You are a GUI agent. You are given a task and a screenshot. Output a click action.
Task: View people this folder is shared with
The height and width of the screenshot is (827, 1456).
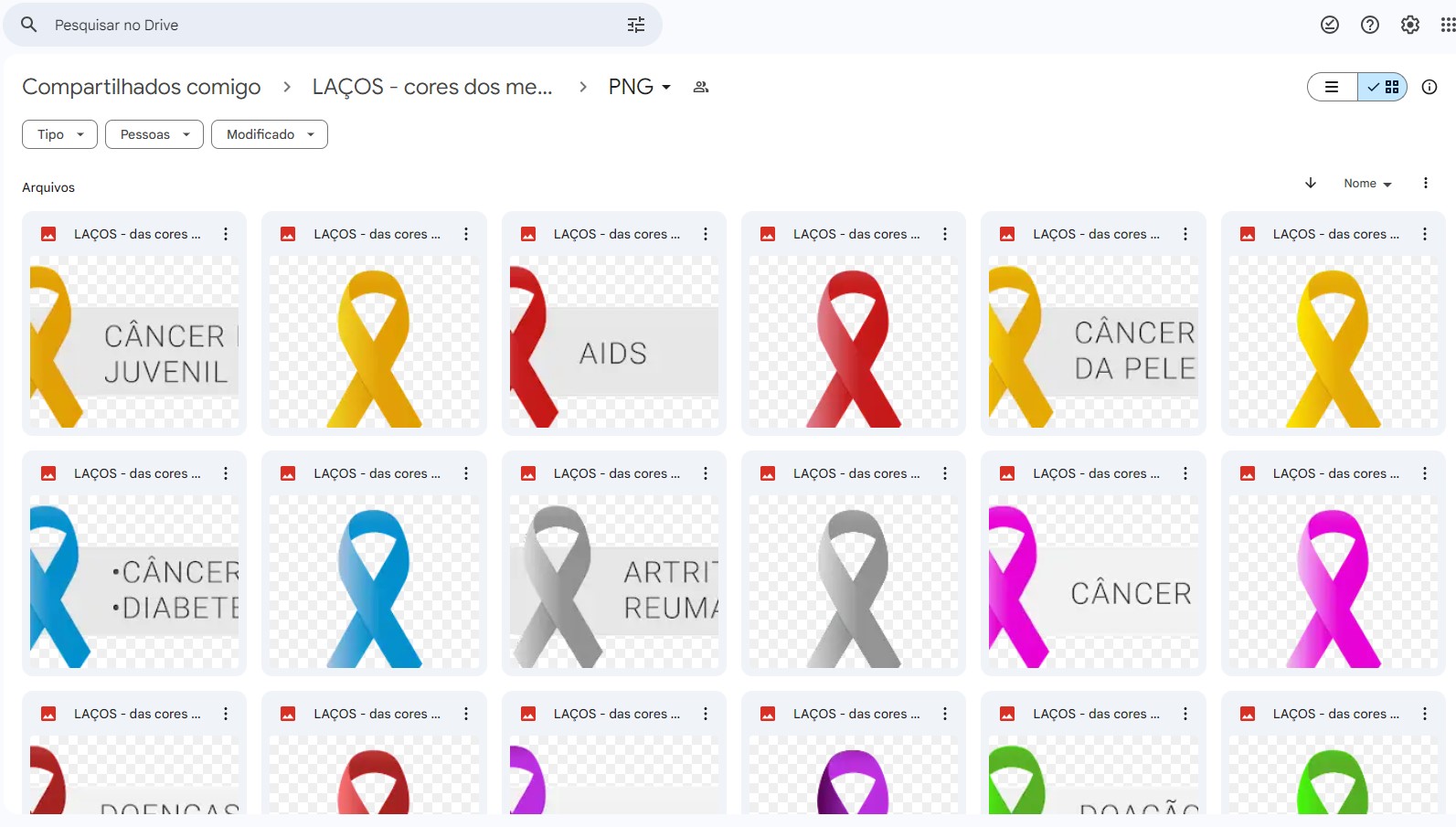point(701,87)
